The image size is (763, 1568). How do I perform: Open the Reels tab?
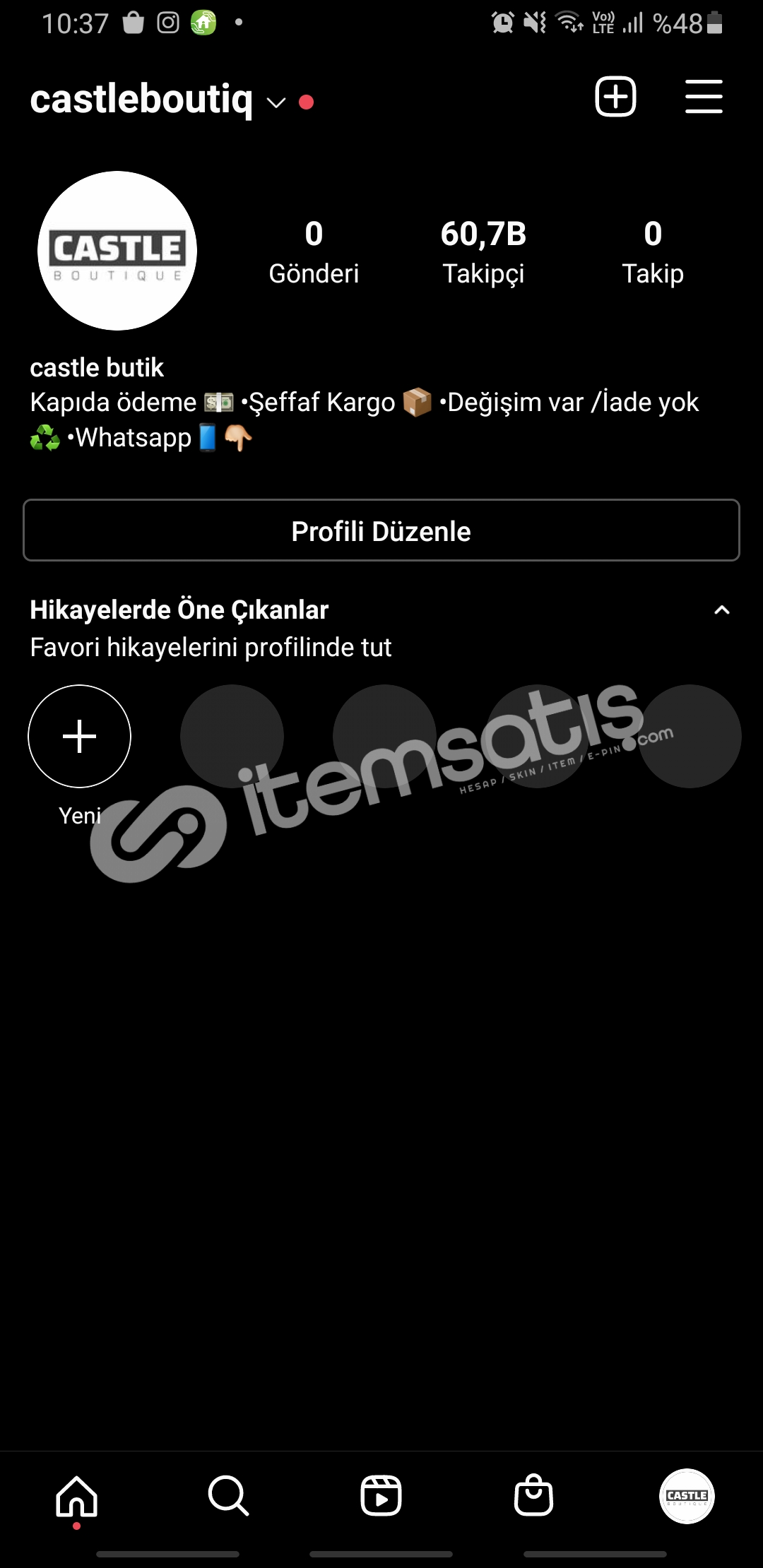pyautogui.click(x=381, y=1496)
